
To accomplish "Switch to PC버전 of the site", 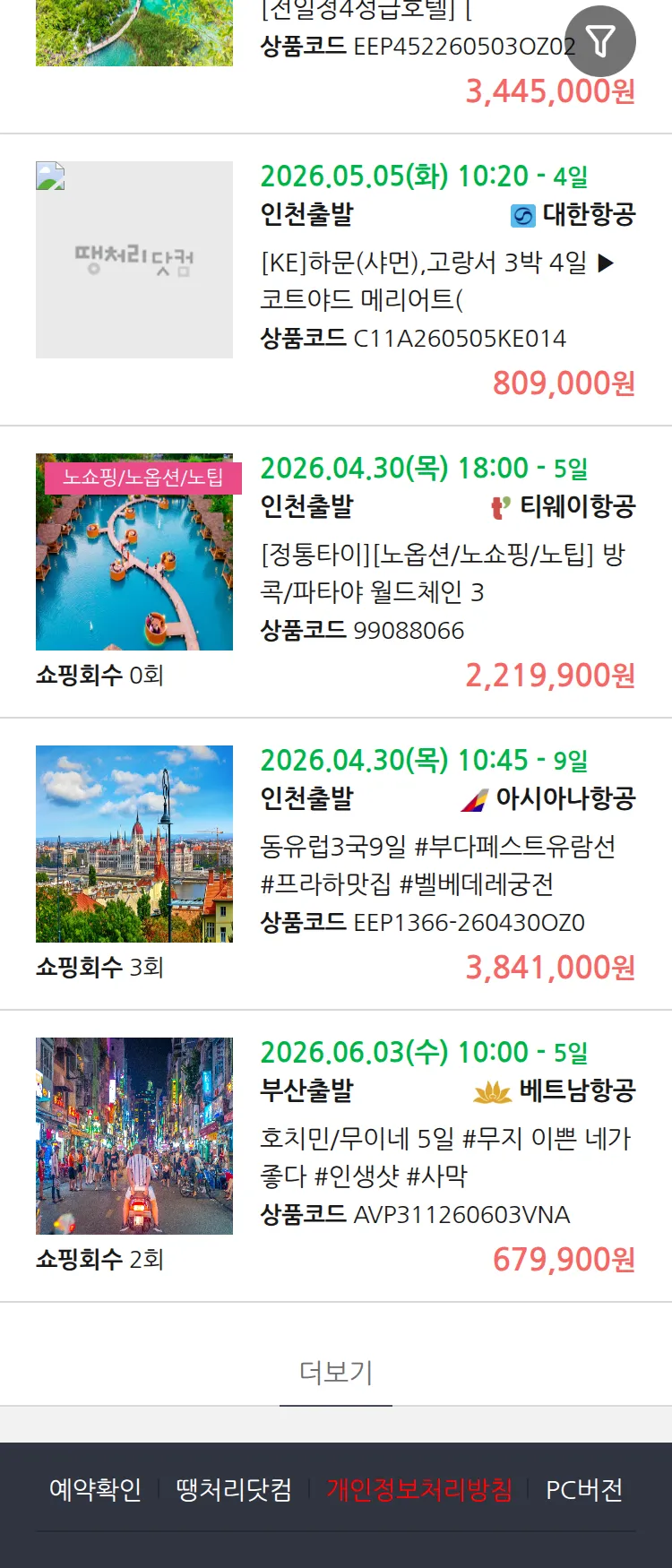I will coord(584,1489).
